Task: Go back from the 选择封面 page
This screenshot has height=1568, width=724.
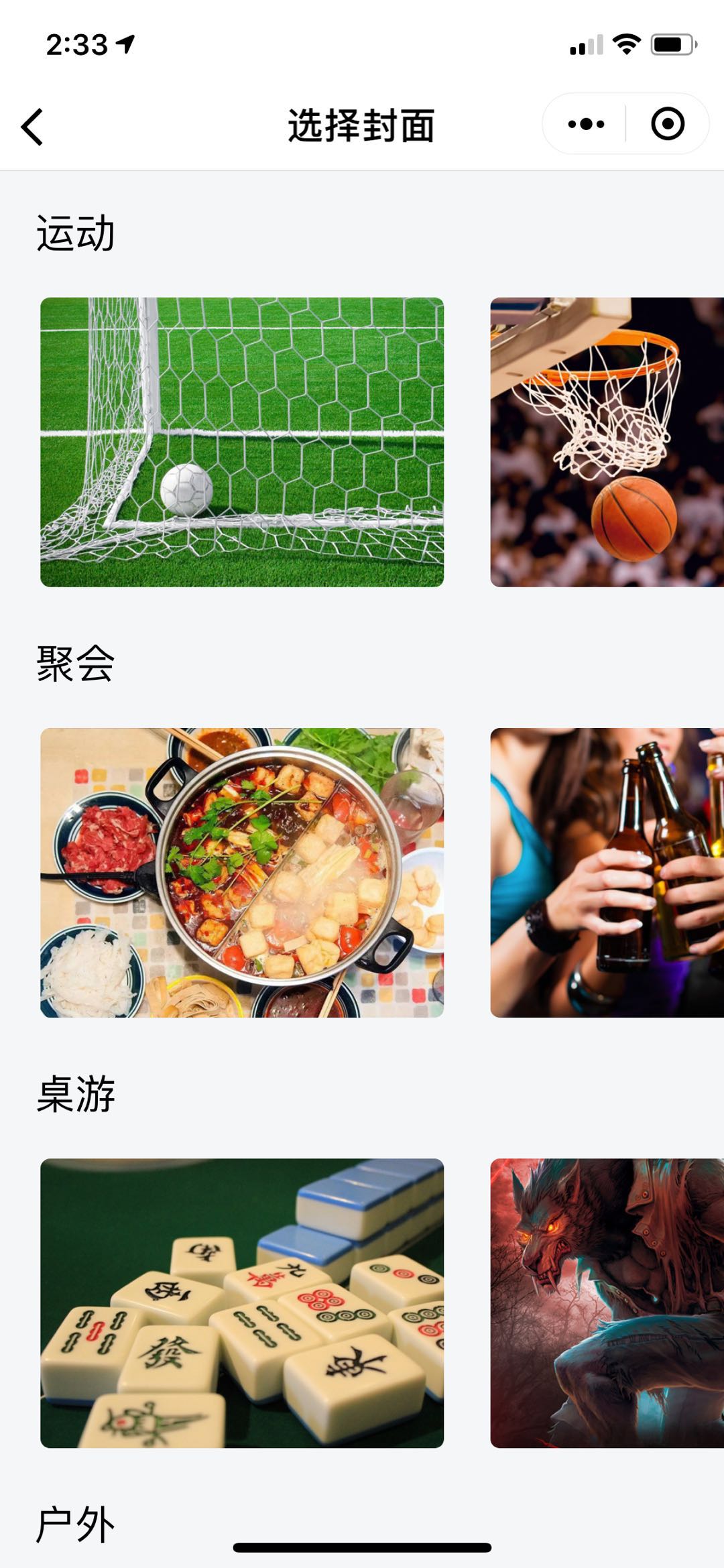Action: click(x=32, y=126)
